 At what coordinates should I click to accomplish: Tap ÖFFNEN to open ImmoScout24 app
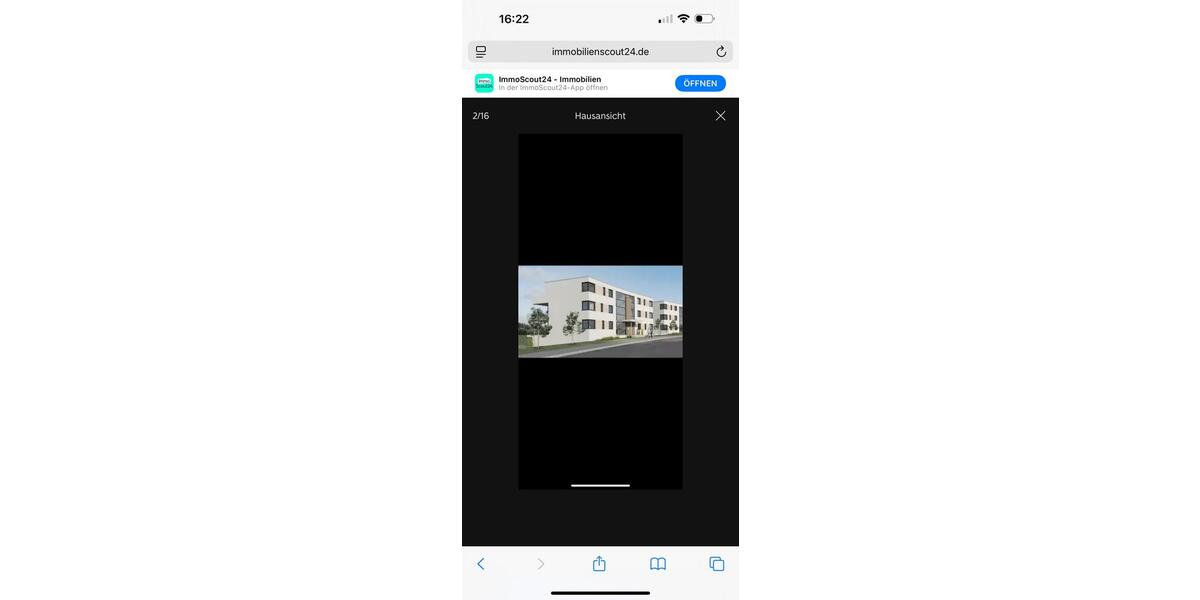tap(700, 83)
